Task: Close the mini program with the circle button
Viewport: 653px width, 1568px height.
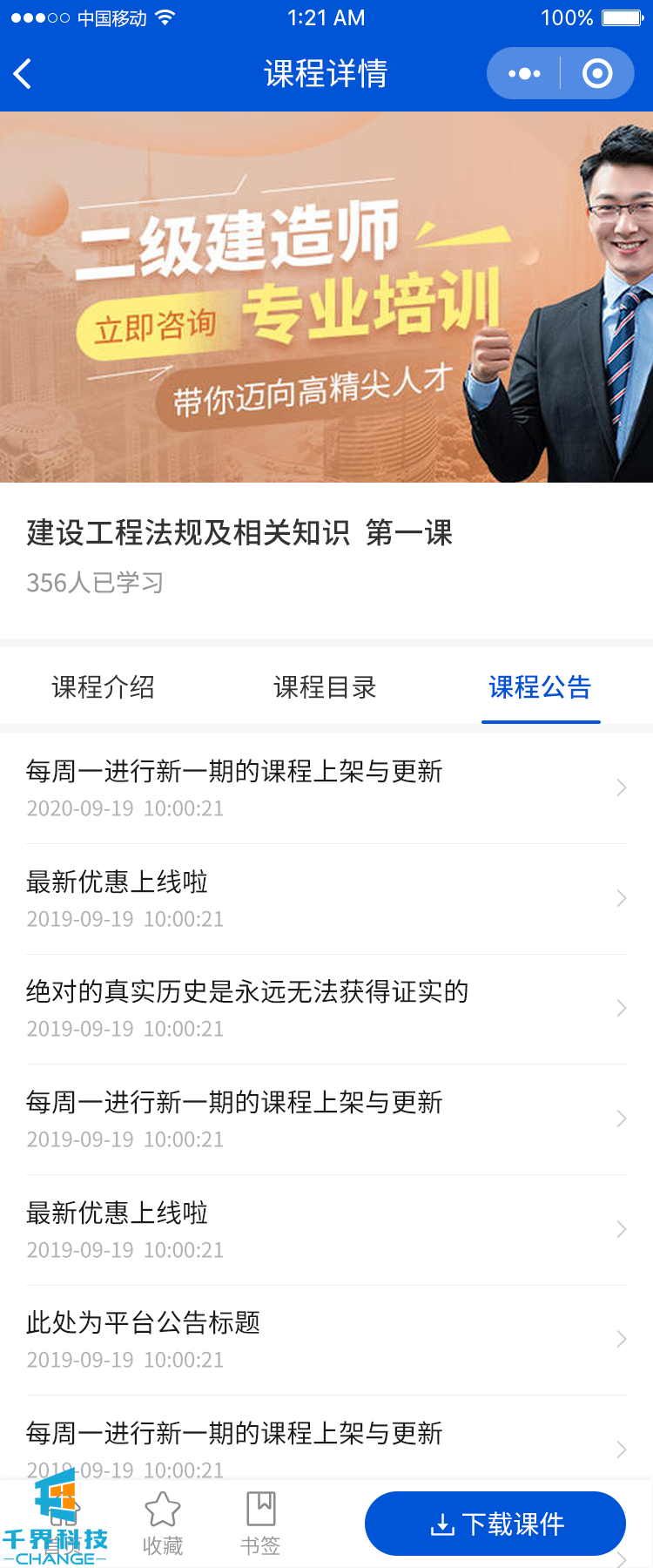Action: coord(597,74)
